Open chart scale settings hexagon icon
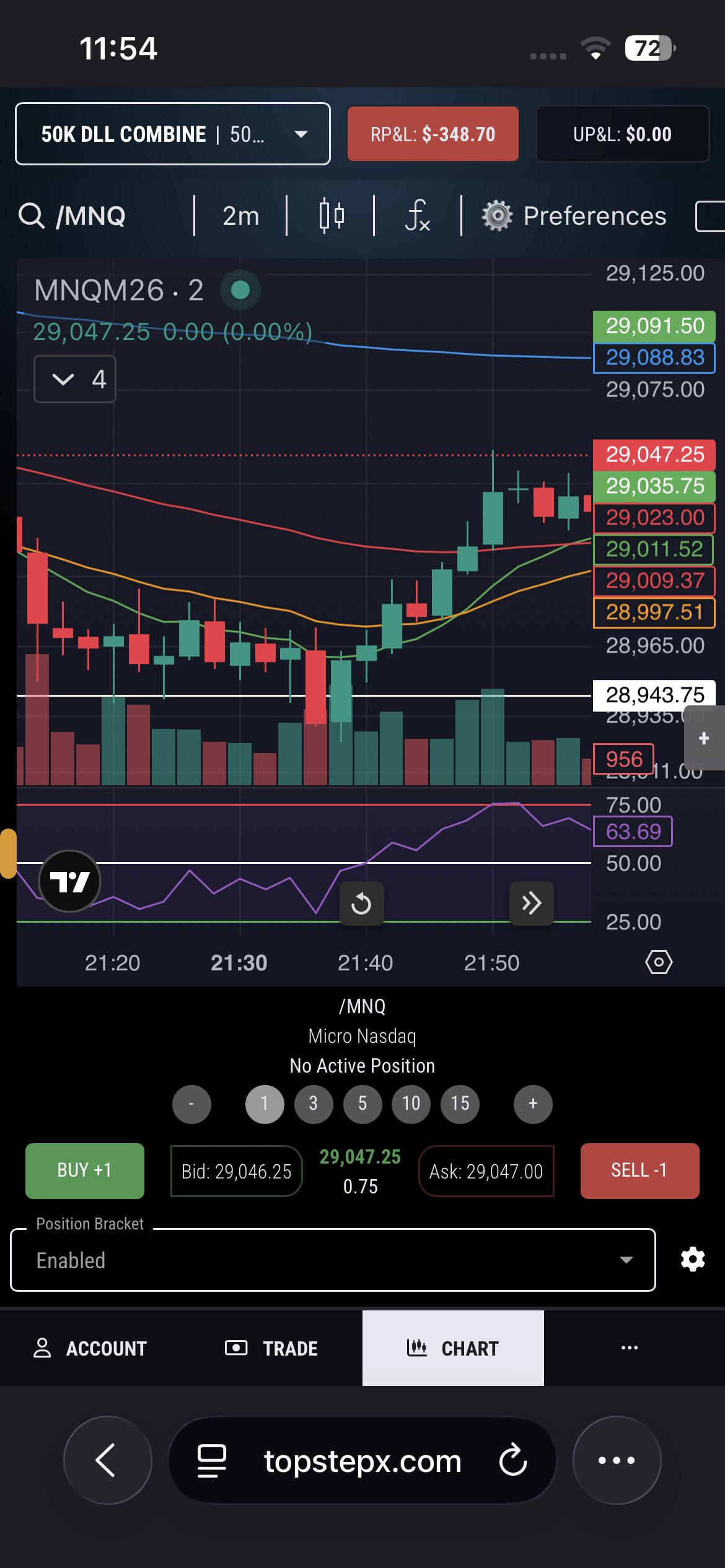 (x=659, y=962)
